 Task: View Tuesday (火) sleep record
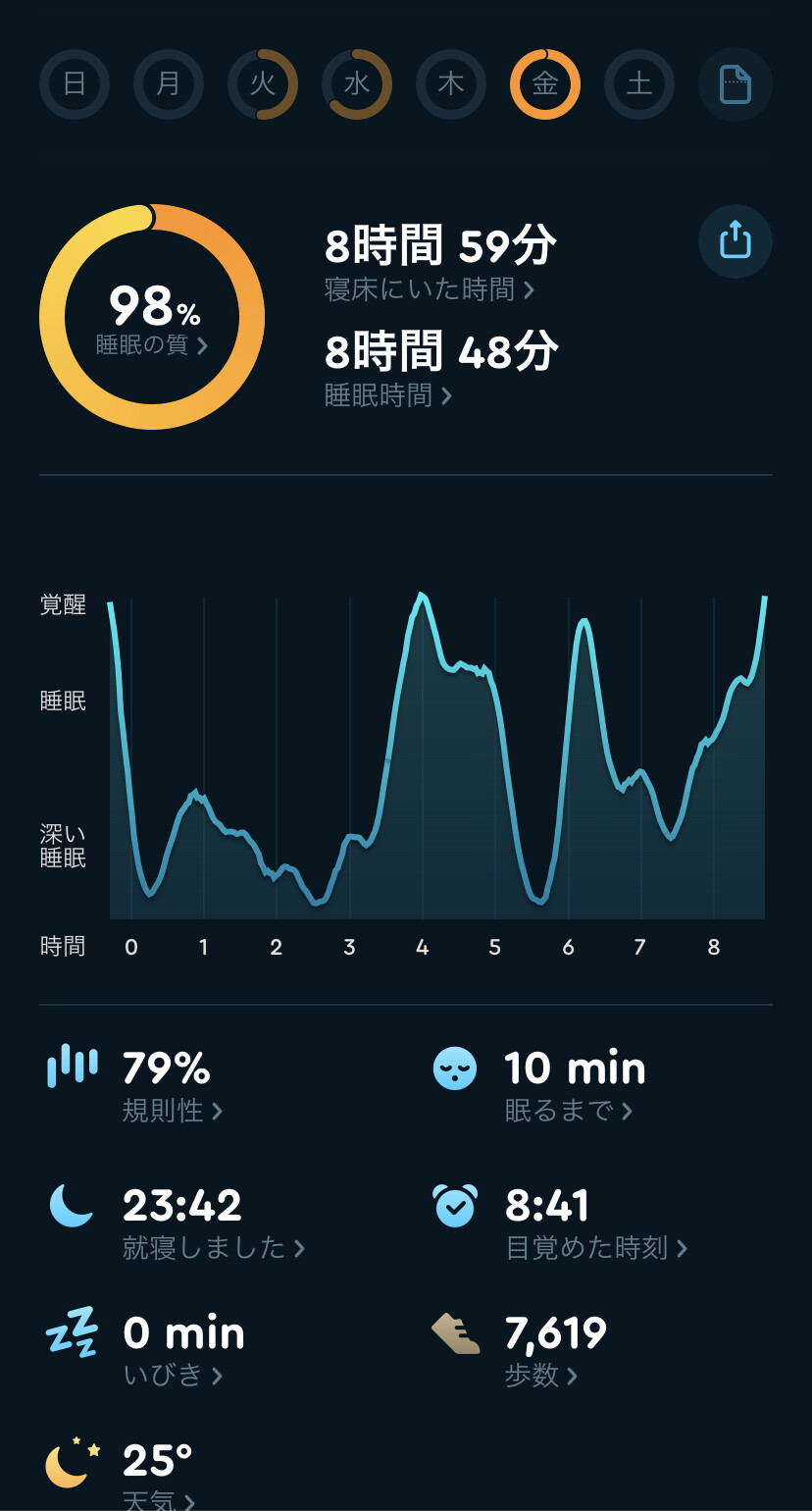(x=263, y=84)
